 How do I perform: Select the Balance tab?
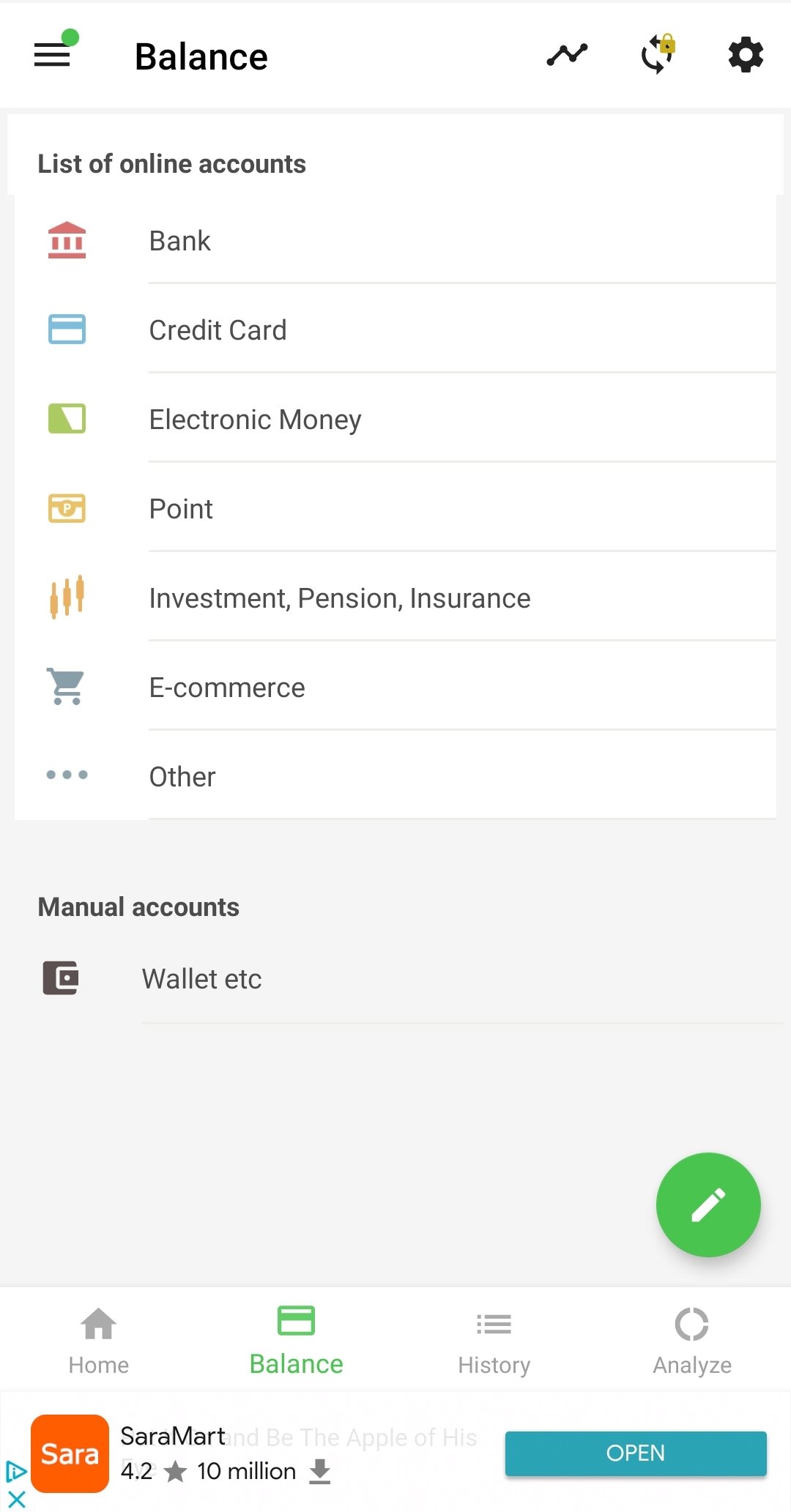click(x=297, y=1340)
